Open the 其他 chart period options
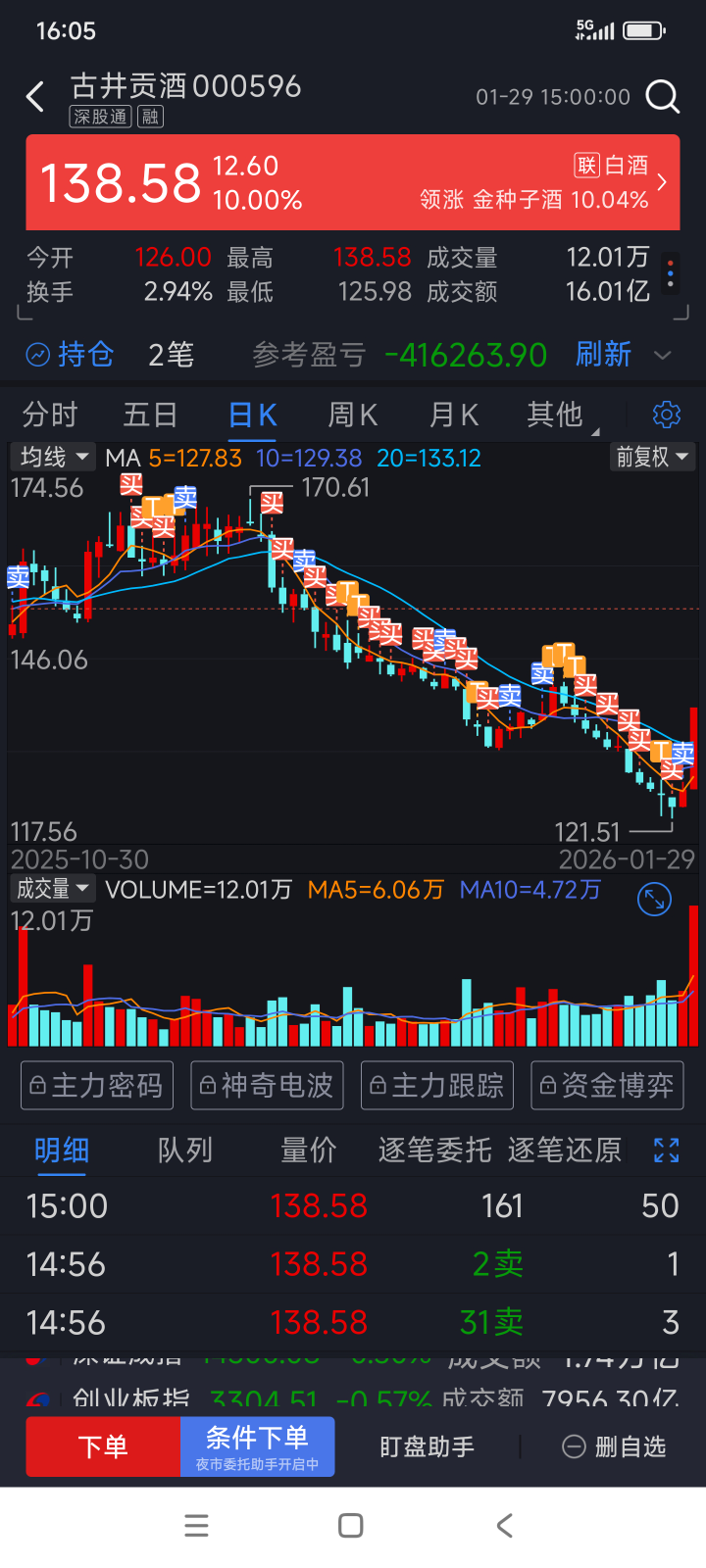Viewport: 706px width, 1568px height. pos(556,415)
